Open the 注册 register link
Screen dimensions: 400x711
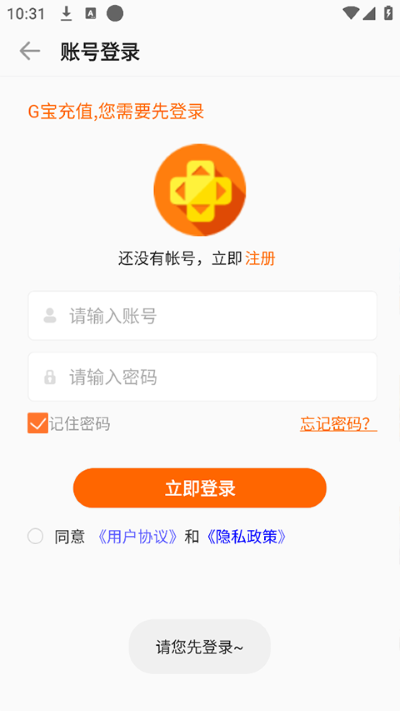pos(260,259)
